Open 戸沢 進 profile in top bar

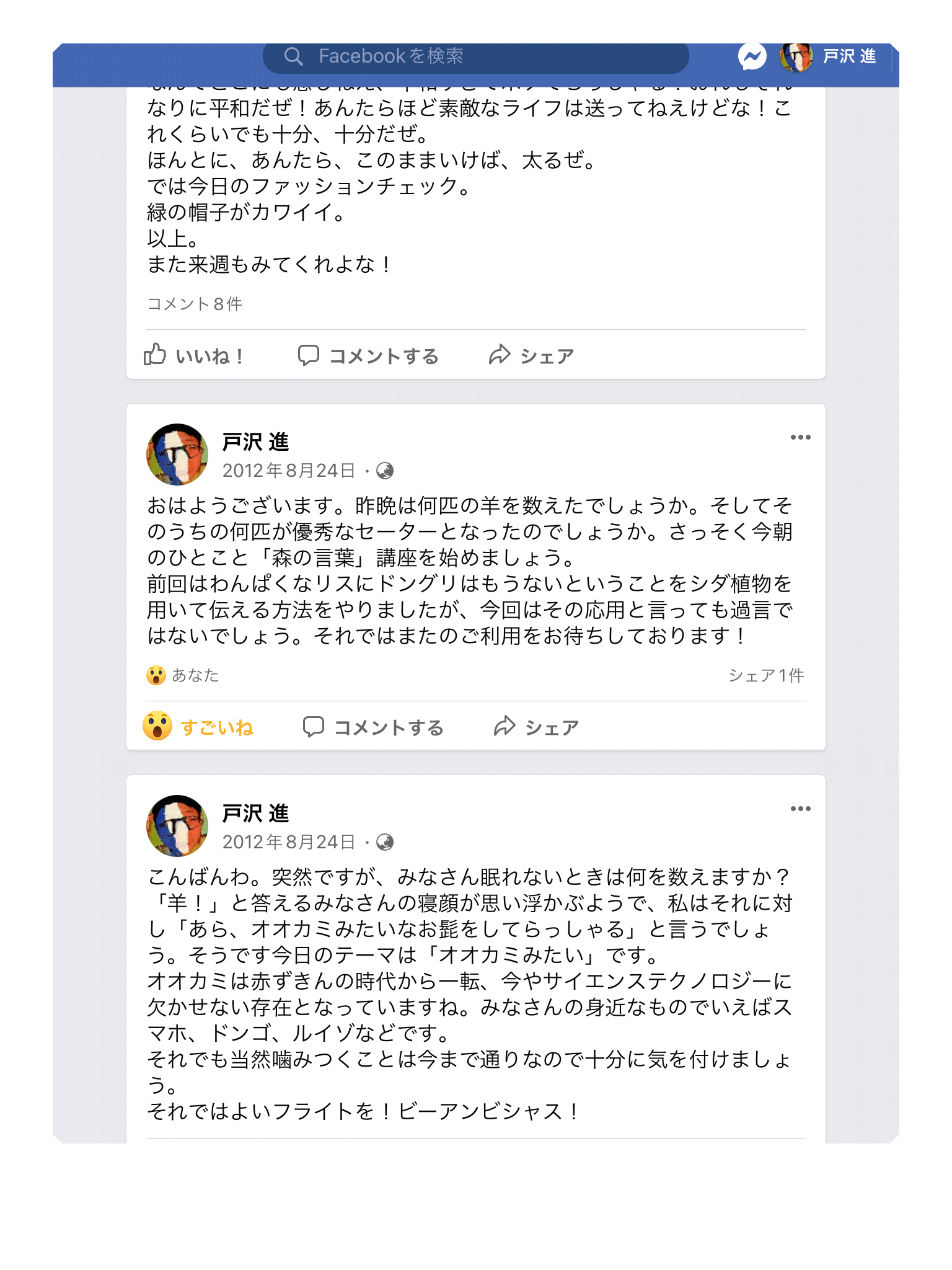point(829,57)
